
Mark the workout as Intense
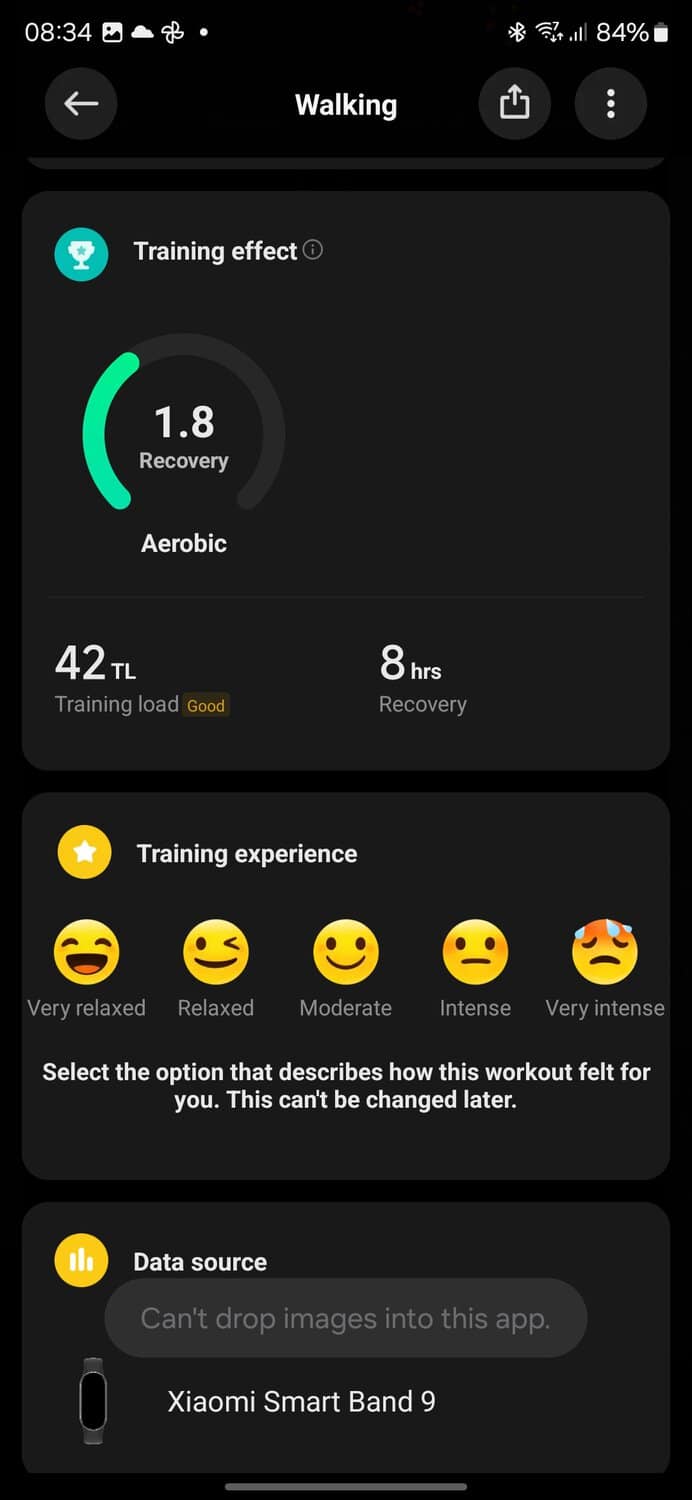475,953
